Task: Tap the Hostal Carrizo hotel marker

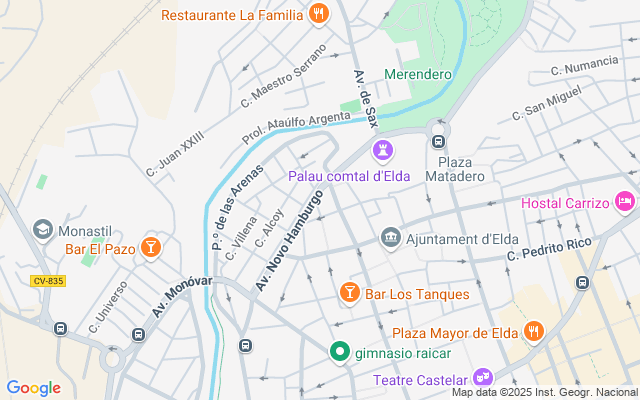Action: (625, 203)
